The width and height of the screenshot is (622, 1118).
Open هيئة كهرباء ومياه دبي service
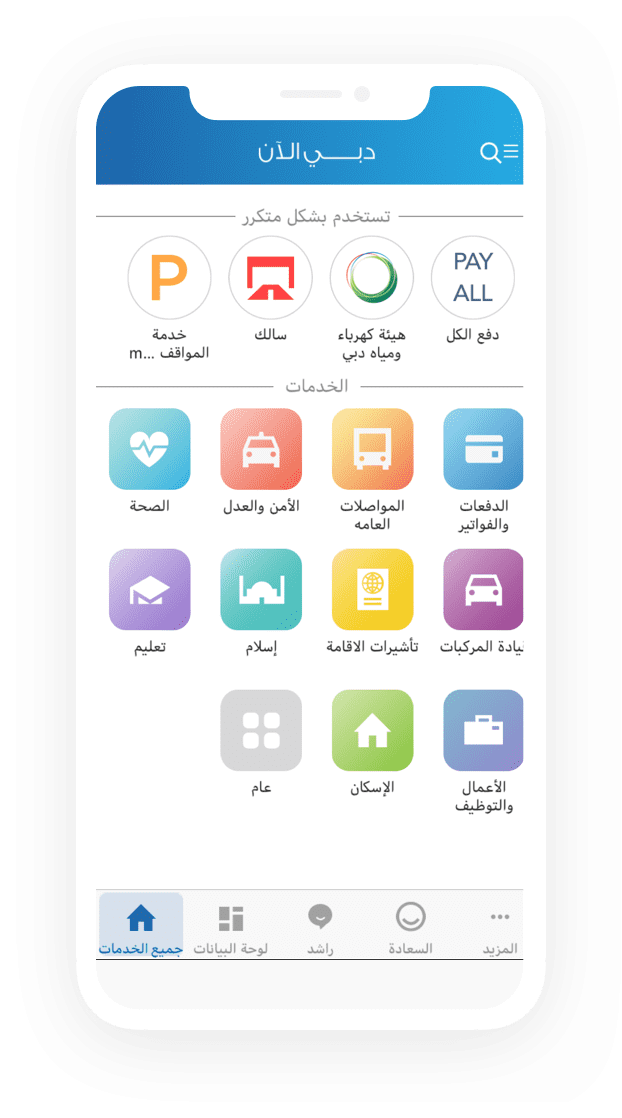[x=371, y=278]
